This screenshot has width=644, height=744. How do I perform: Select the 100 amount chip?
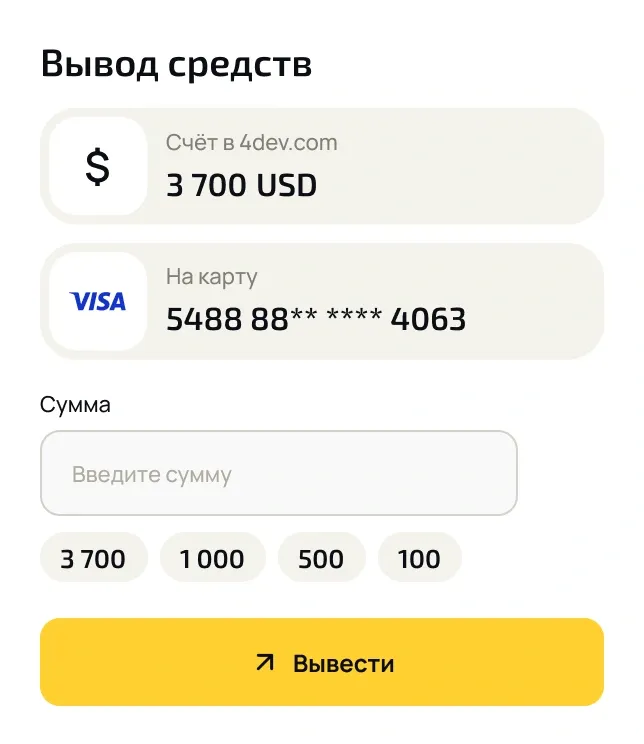[x=419, y=558]
